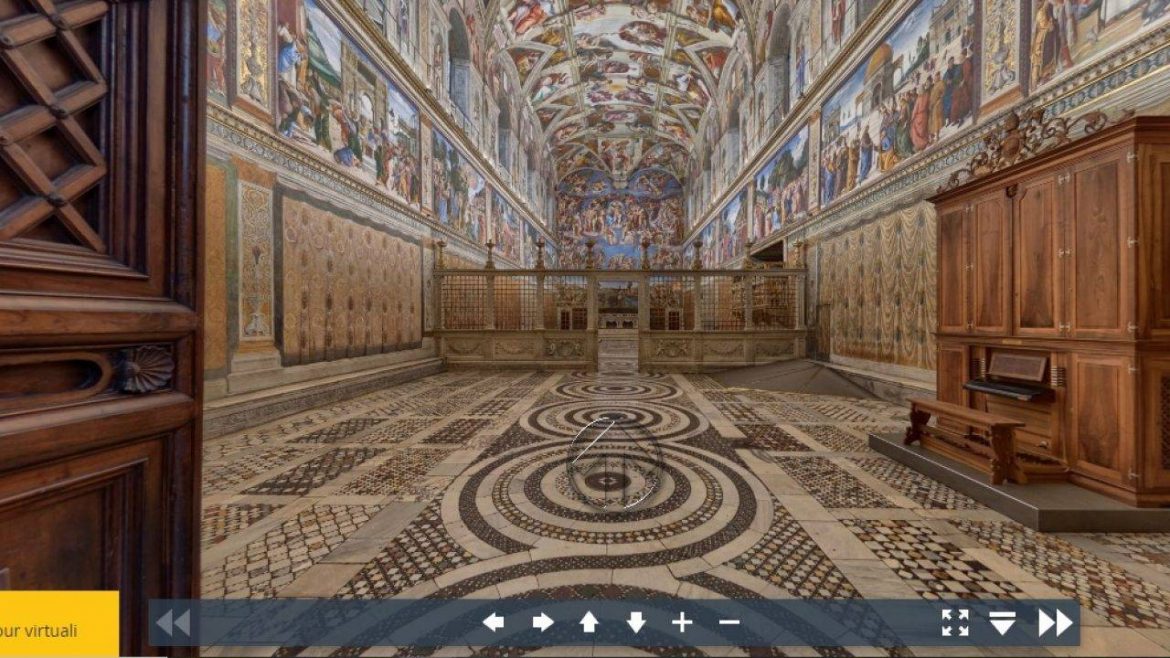
Task: Zoom in with the plus icon
Action: pyautogui.click(x=682, y=623)
